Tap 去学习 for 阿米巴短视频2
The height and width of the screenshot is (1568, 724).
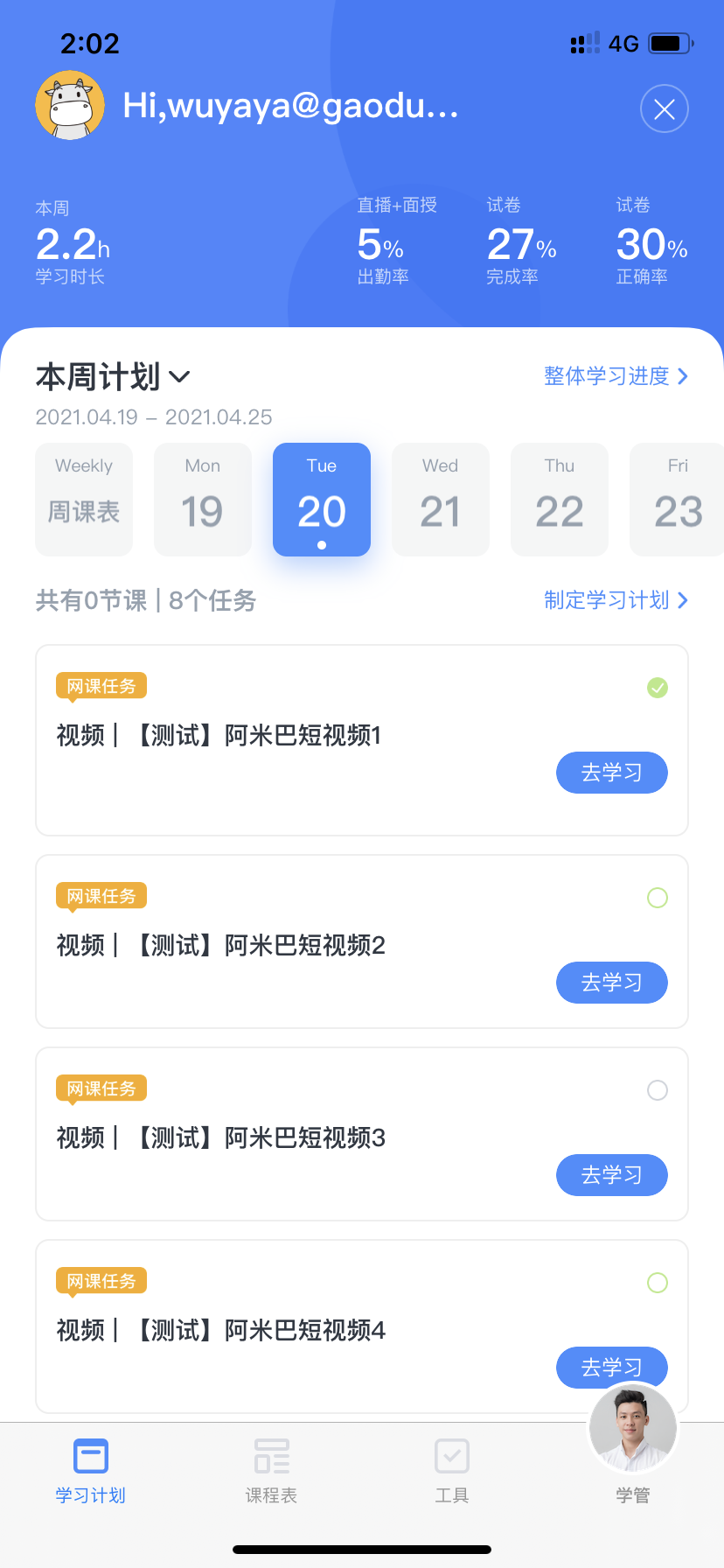612,983
